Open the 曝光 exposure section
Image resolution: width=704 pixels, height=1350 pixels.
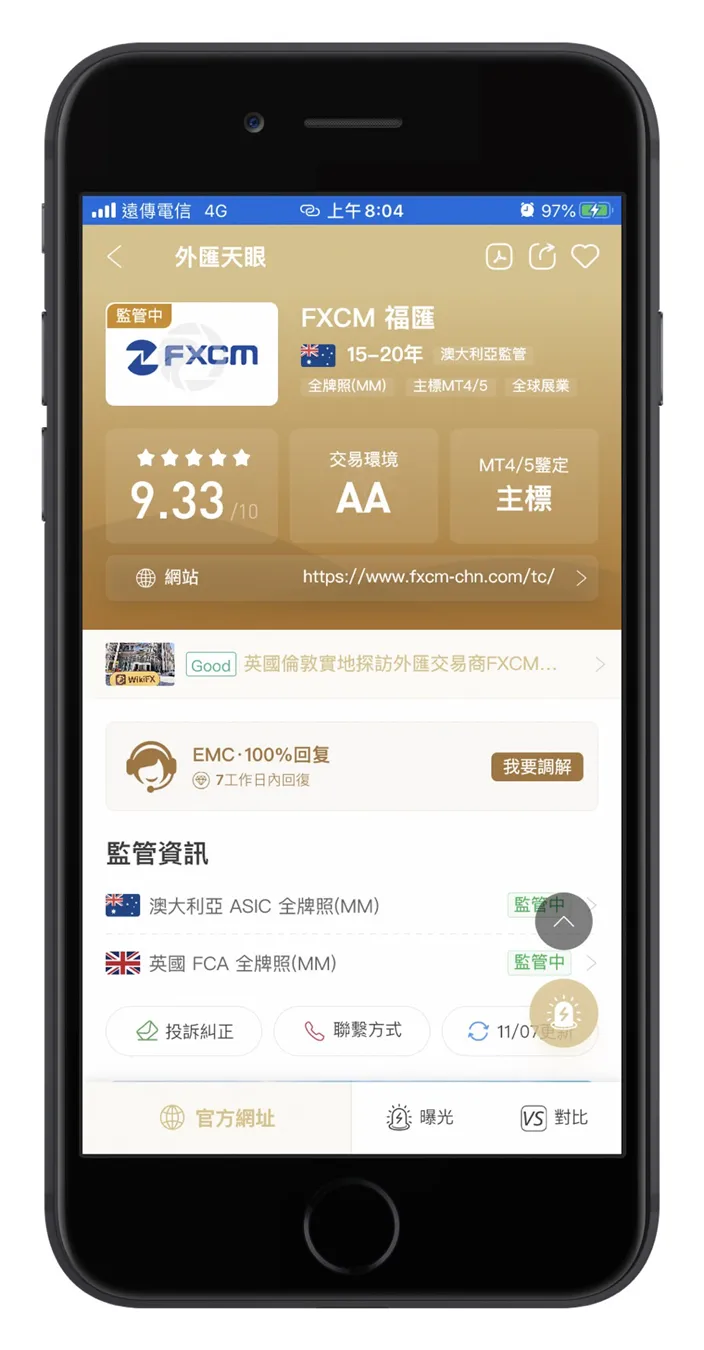click(420, 1118)
